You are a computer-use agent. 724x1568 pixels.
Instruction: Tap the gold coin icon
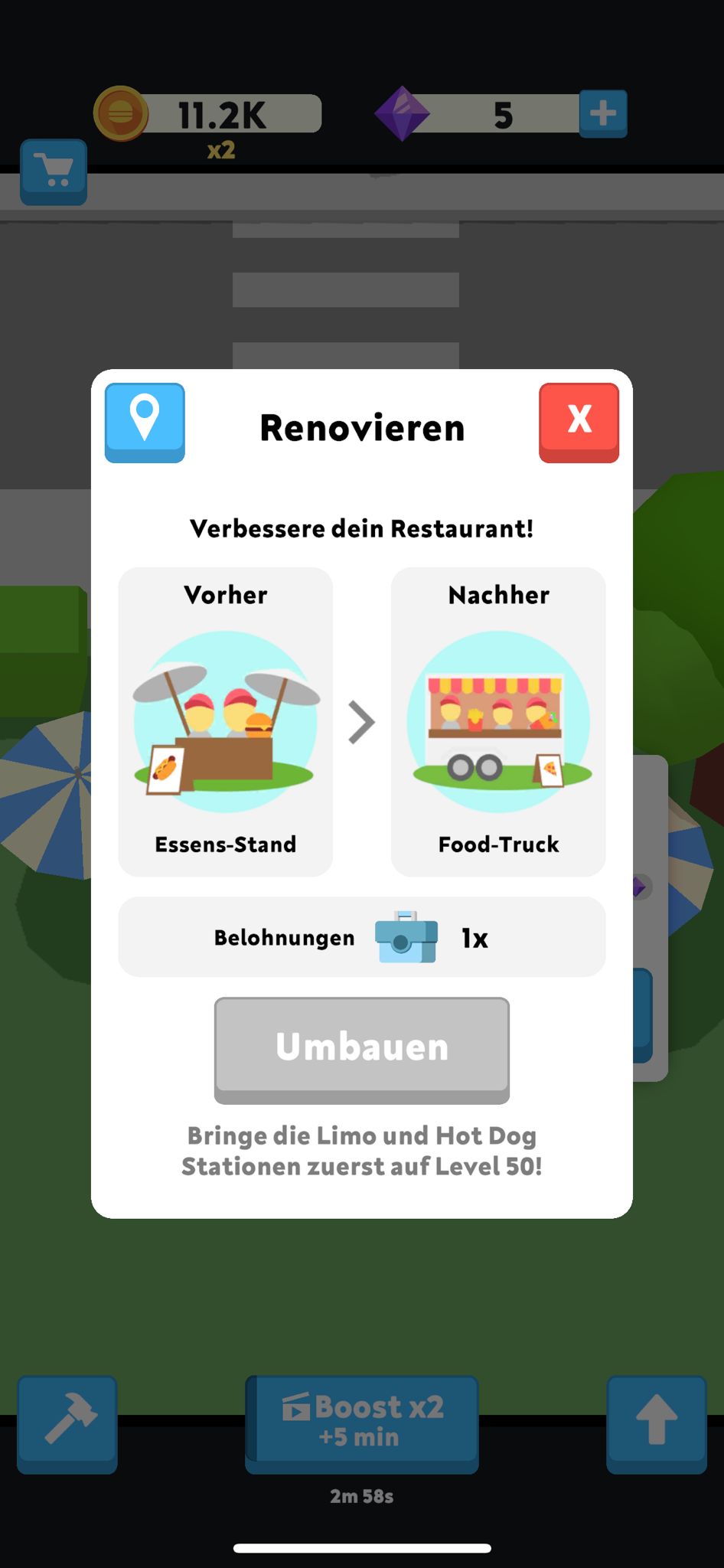point(122,113)
